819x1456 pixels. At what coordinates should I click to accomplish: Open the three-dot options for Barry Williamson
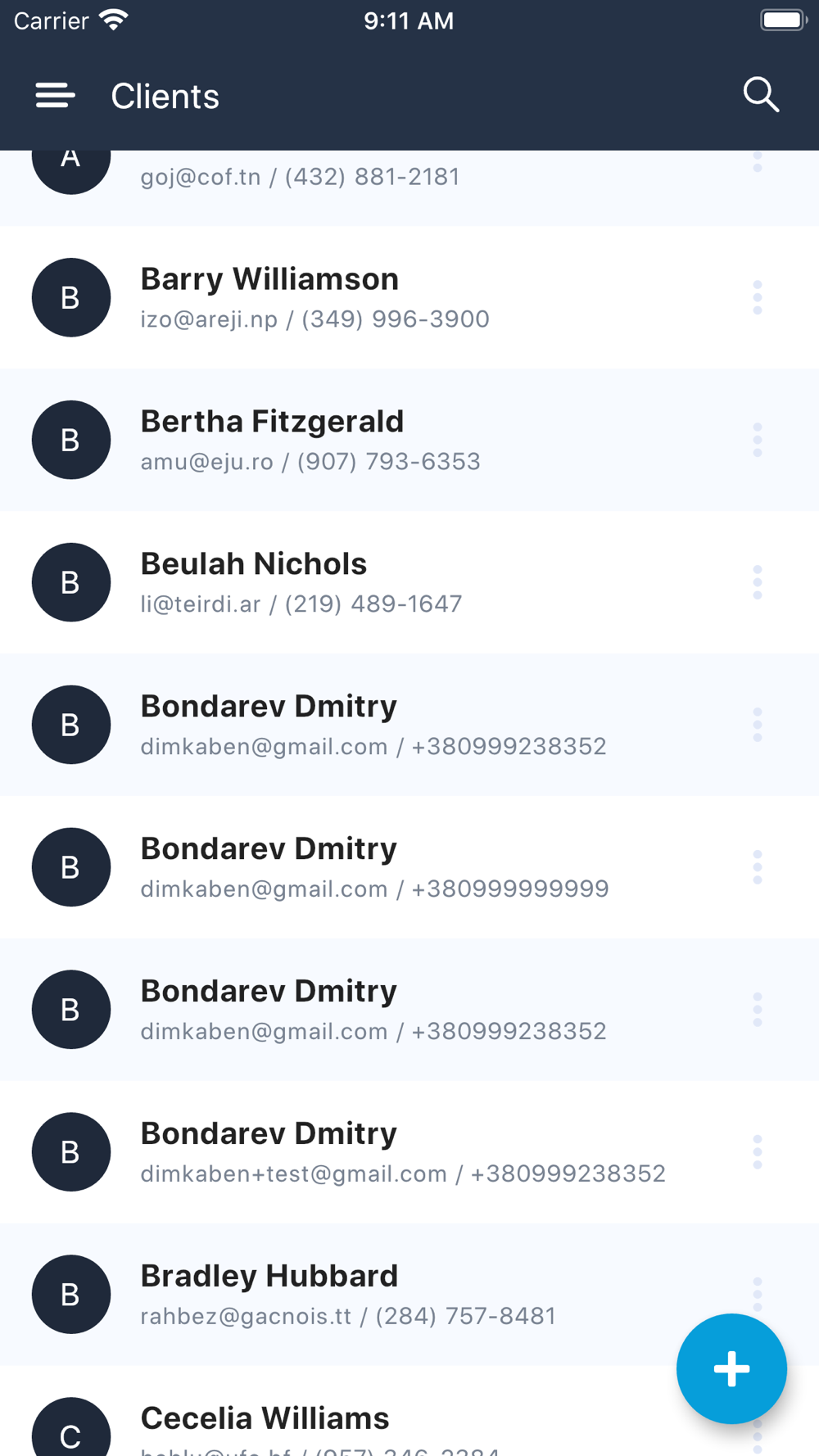tap(758, 297)
